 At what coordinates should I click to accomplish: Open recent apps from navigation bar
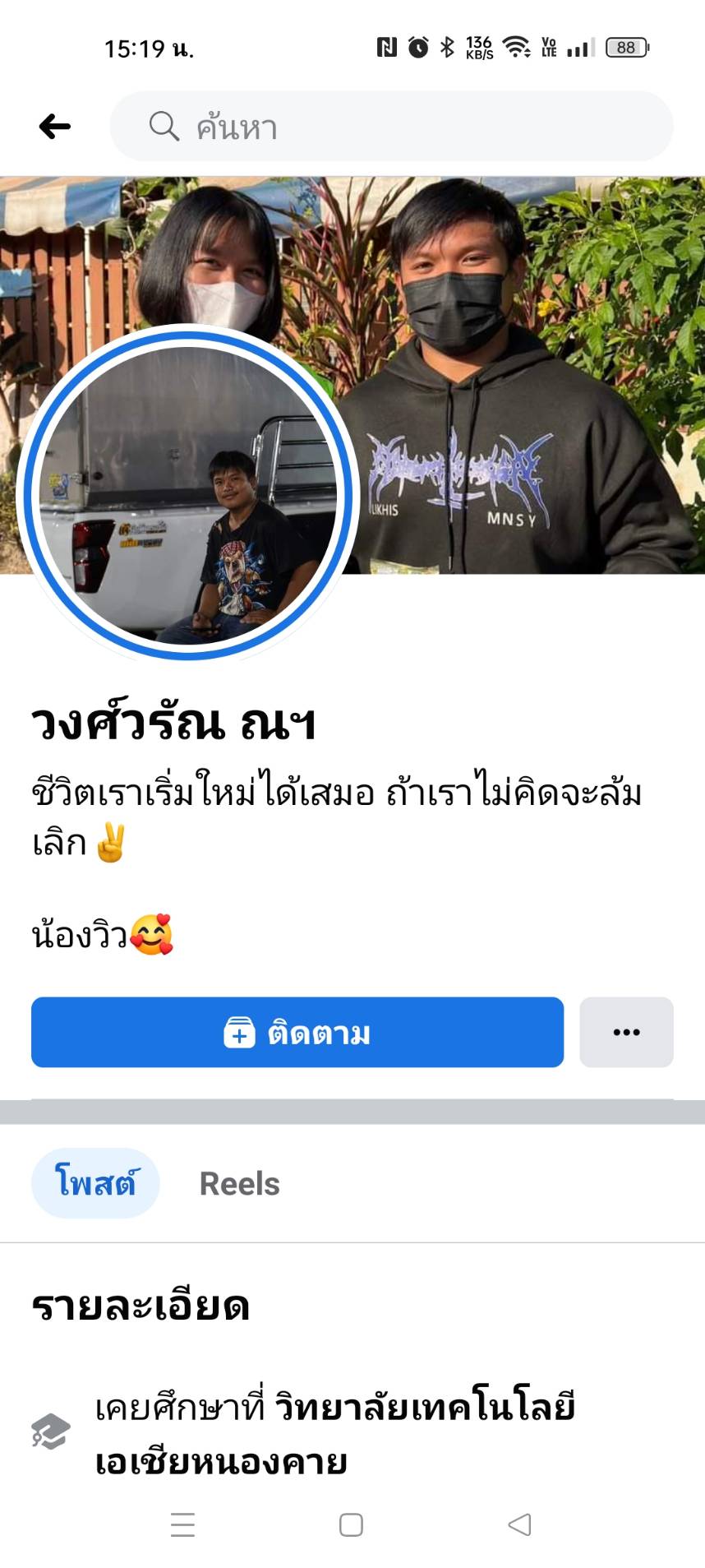coord(182,1524)
